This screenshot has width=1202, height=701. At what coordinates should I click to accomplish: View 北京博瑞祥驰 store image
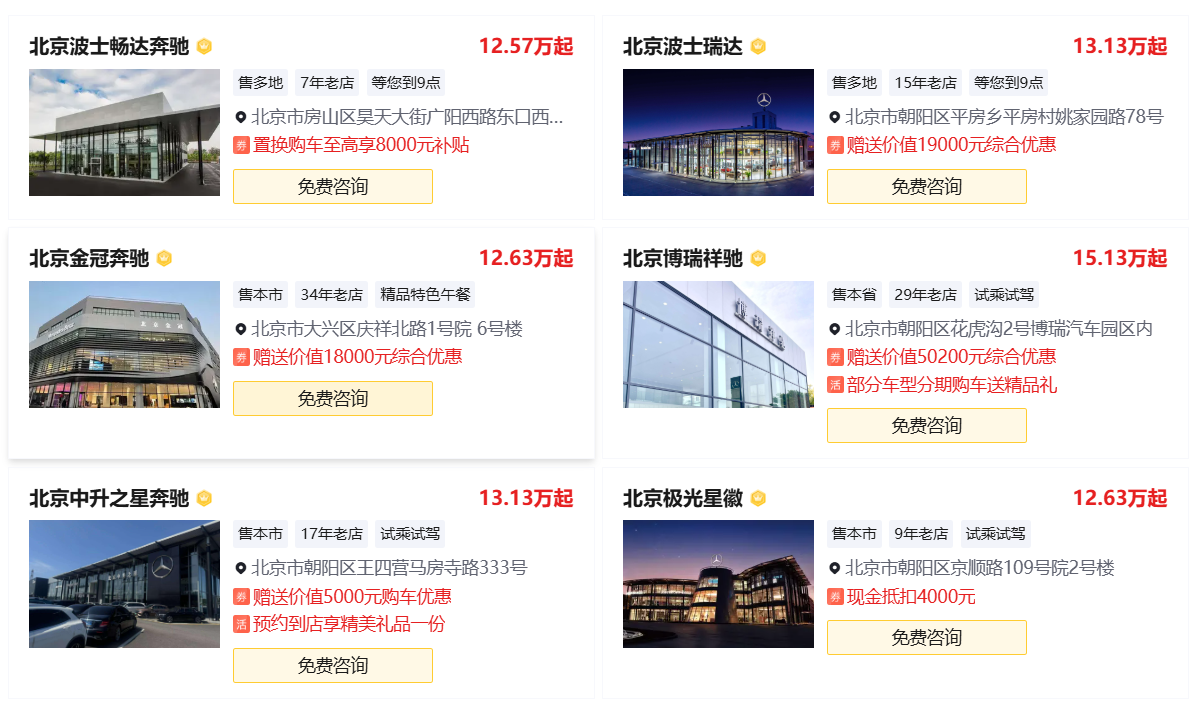718,344
